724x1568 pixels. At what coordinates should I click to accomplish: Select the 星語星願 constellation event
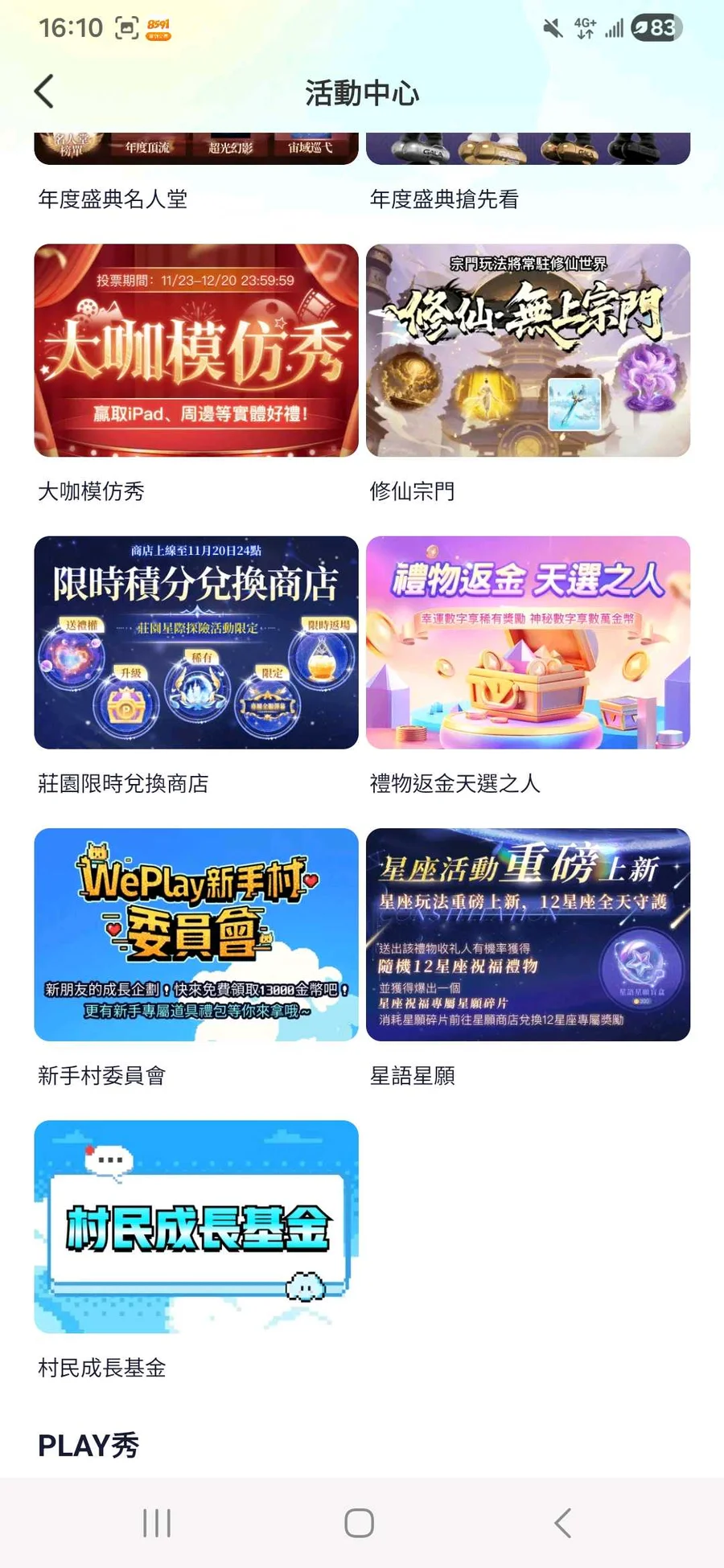pyautogui.click(x=528, y=934)
